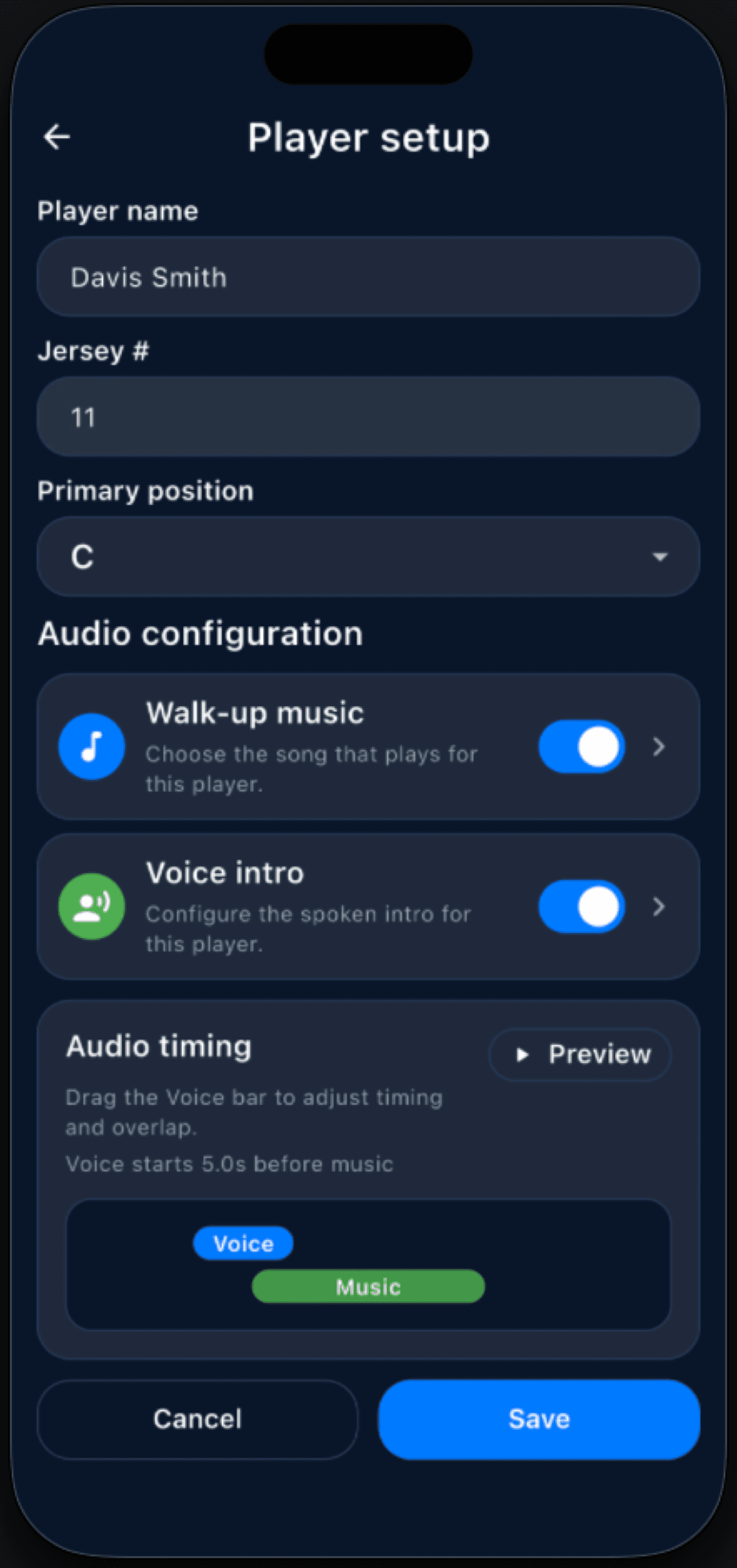Edit the Player name field

pyautogui.click(x=368, y=277)
